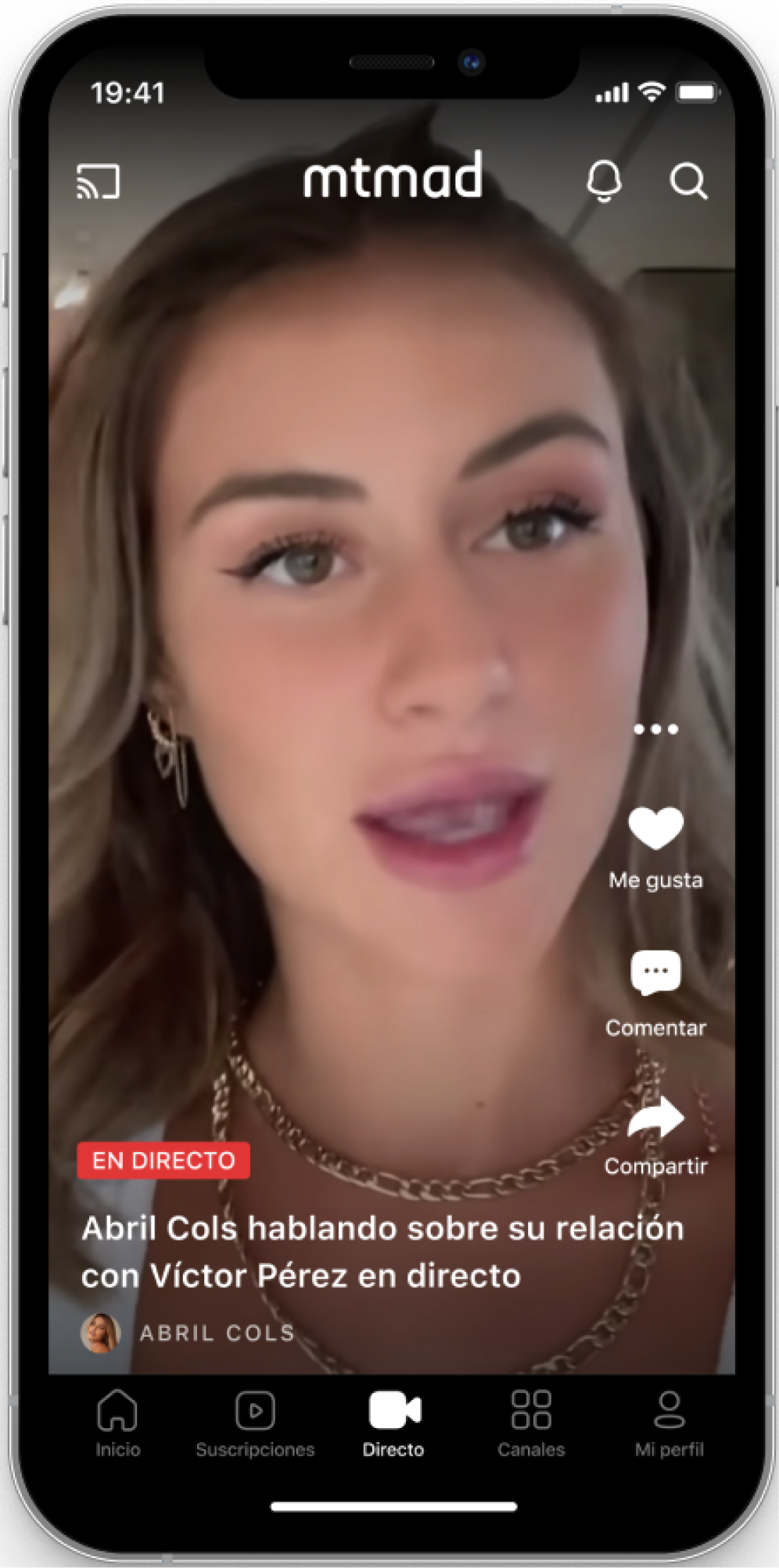Share the stream with Compartir

click(655, 1119)
